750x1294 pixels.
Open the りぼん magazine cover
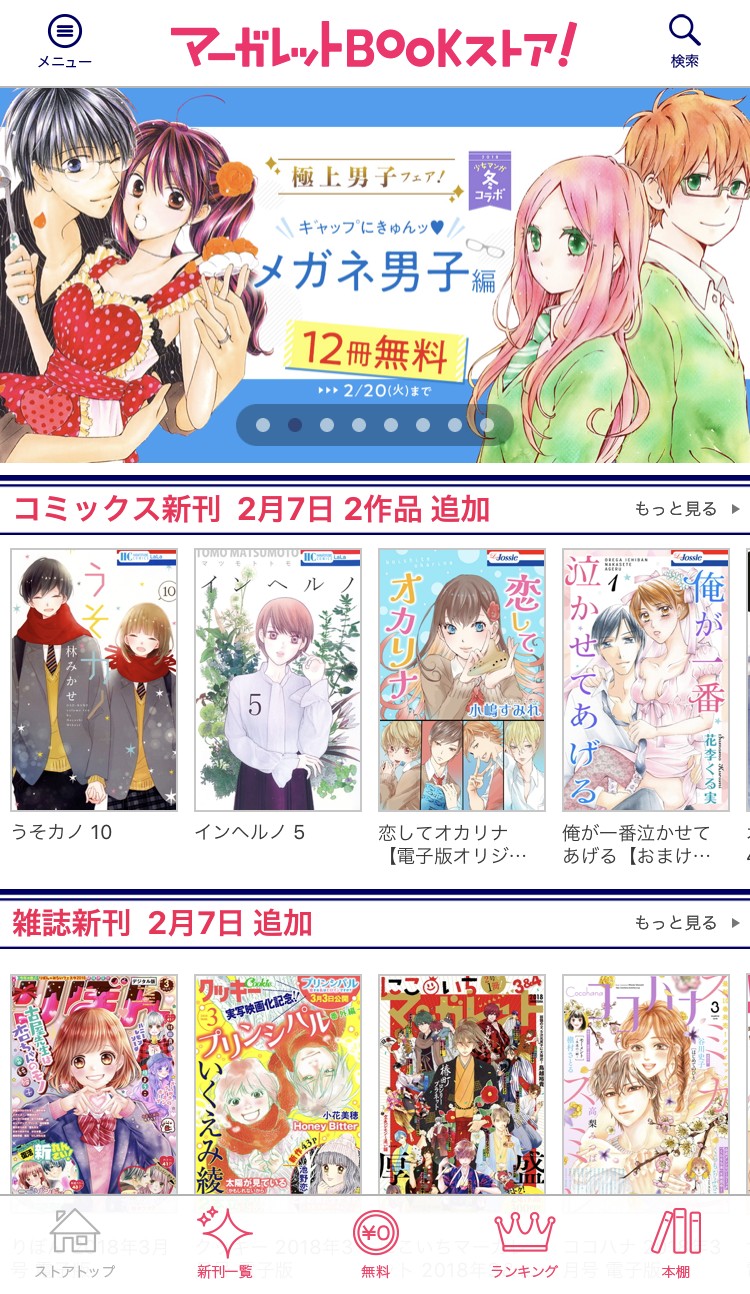(94, 1084)
